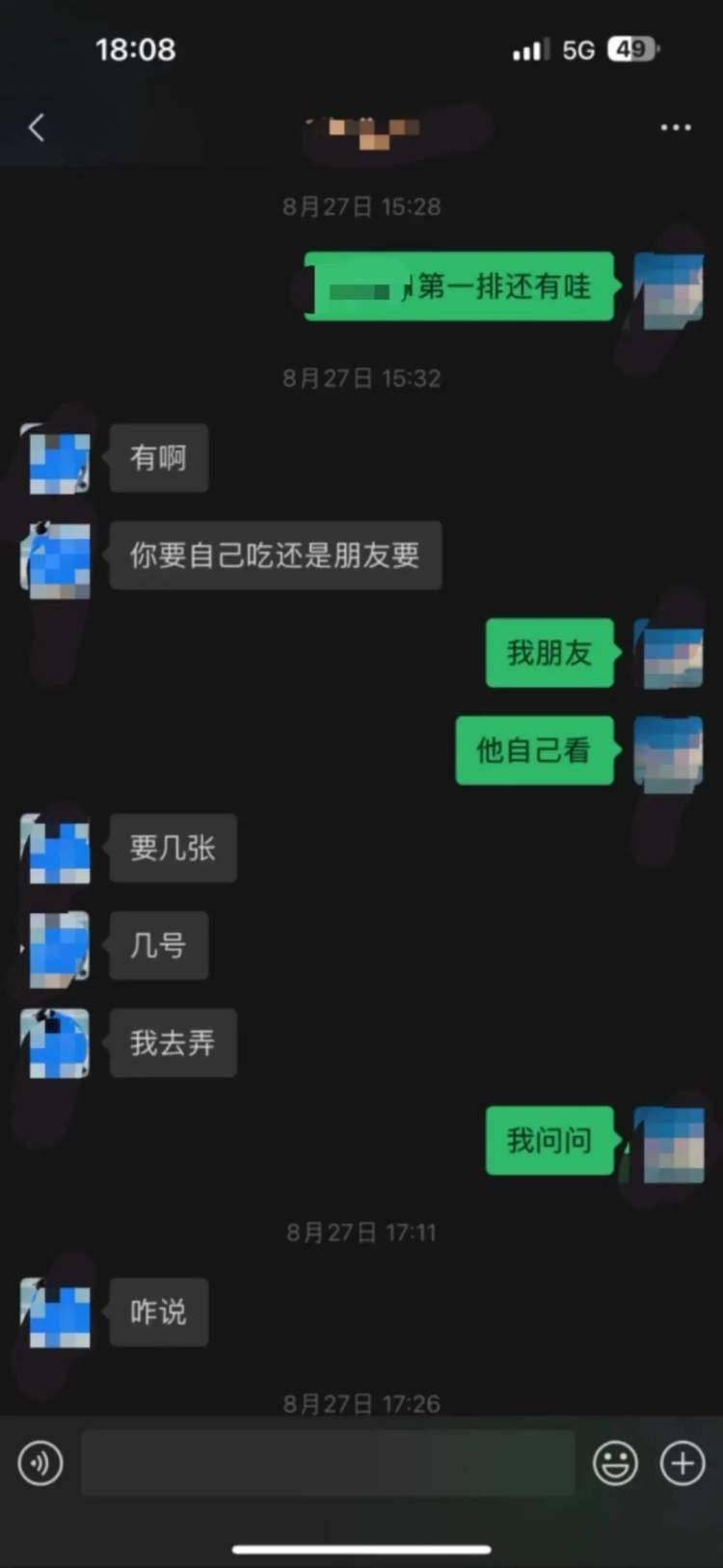Switch to voice message input
Screen dimensions: 723x1568
40,1463
